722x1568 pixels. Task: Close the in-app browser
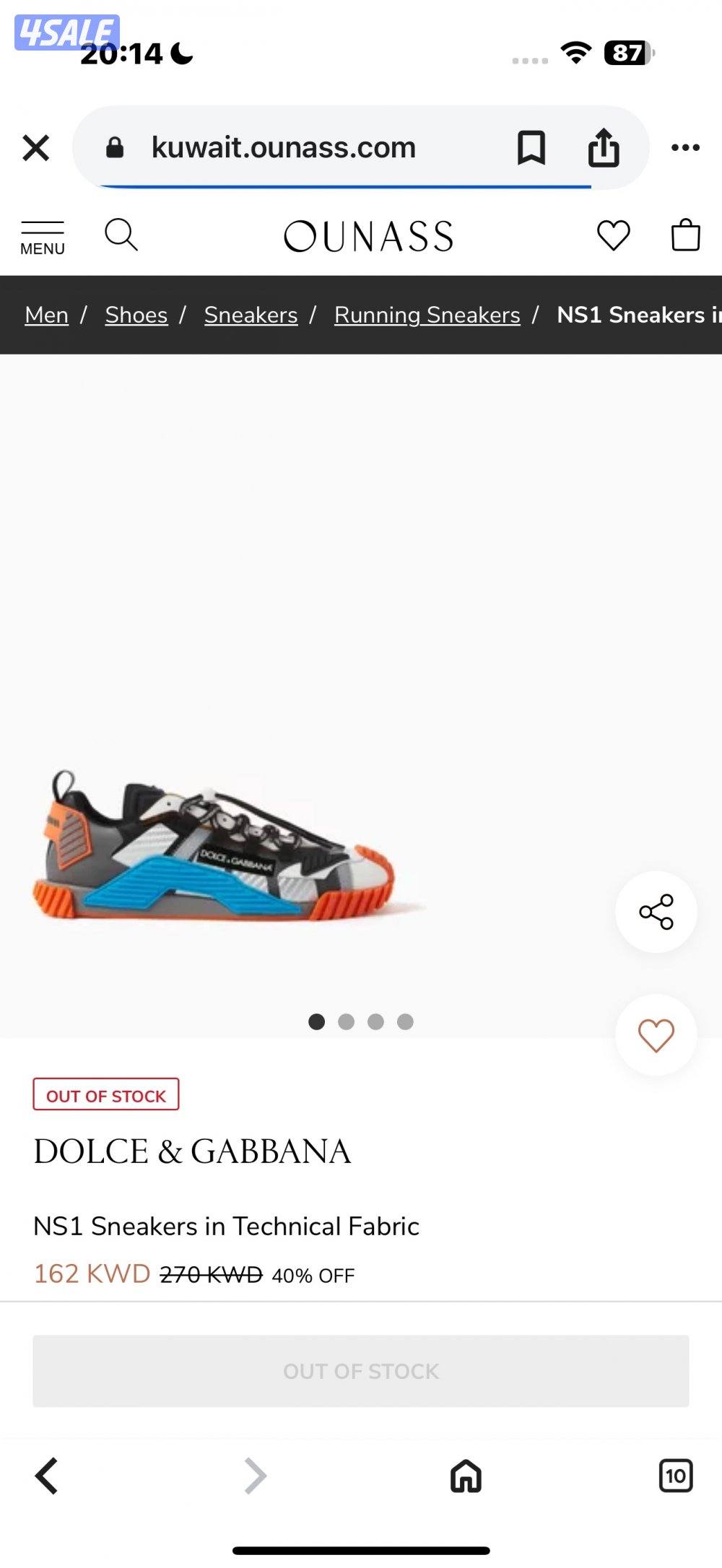tap(35, 148)
